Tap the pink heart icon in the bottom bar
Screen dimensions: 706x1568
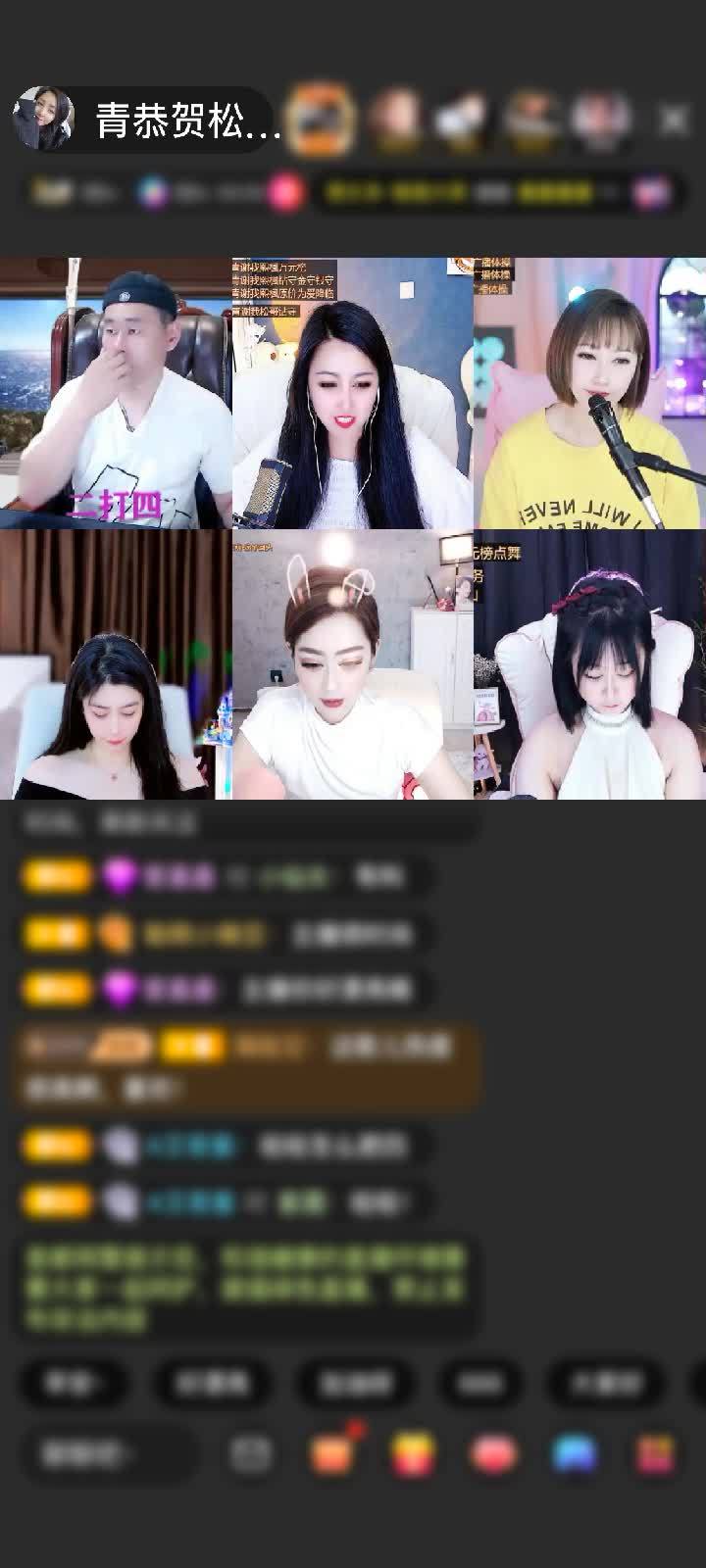pyautogui.click(x=494, y=1454)
